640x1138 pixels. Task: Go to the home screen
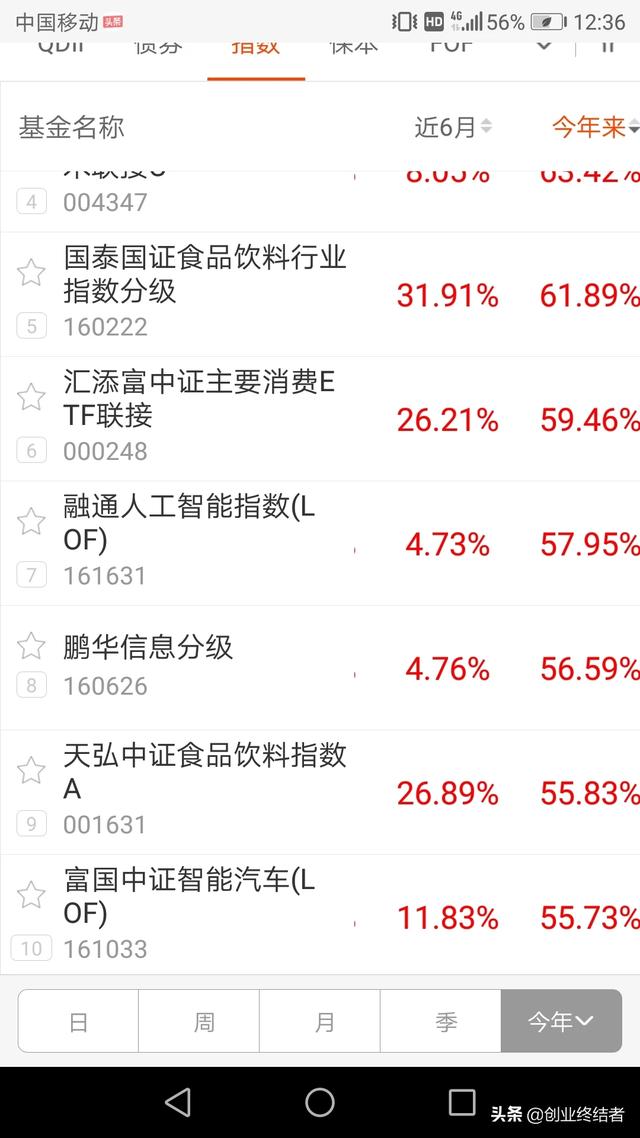320,1102
